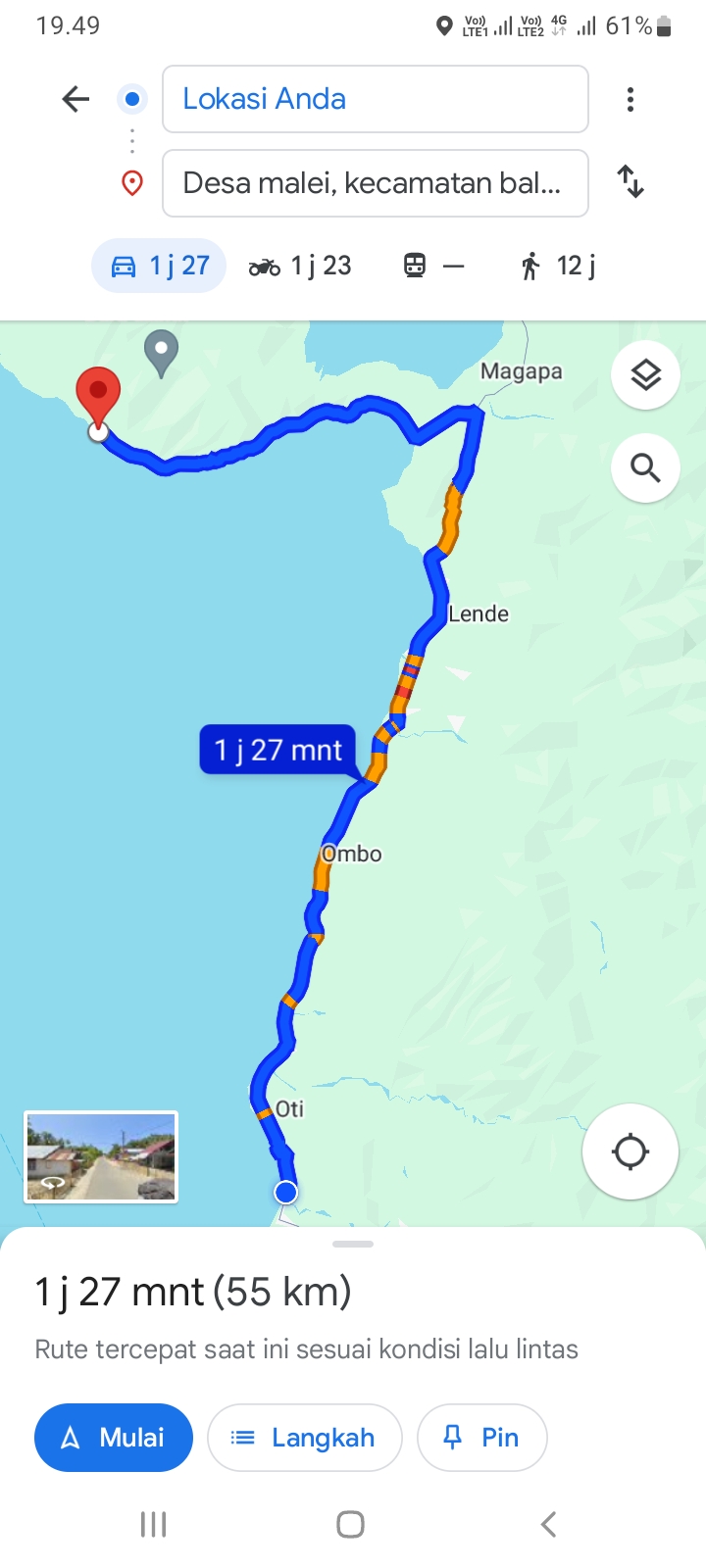This screenshot has width=706, height=1568.
Task: View the route steps via Langkah
Action: pyautogui.click(x=305, y=1438)
